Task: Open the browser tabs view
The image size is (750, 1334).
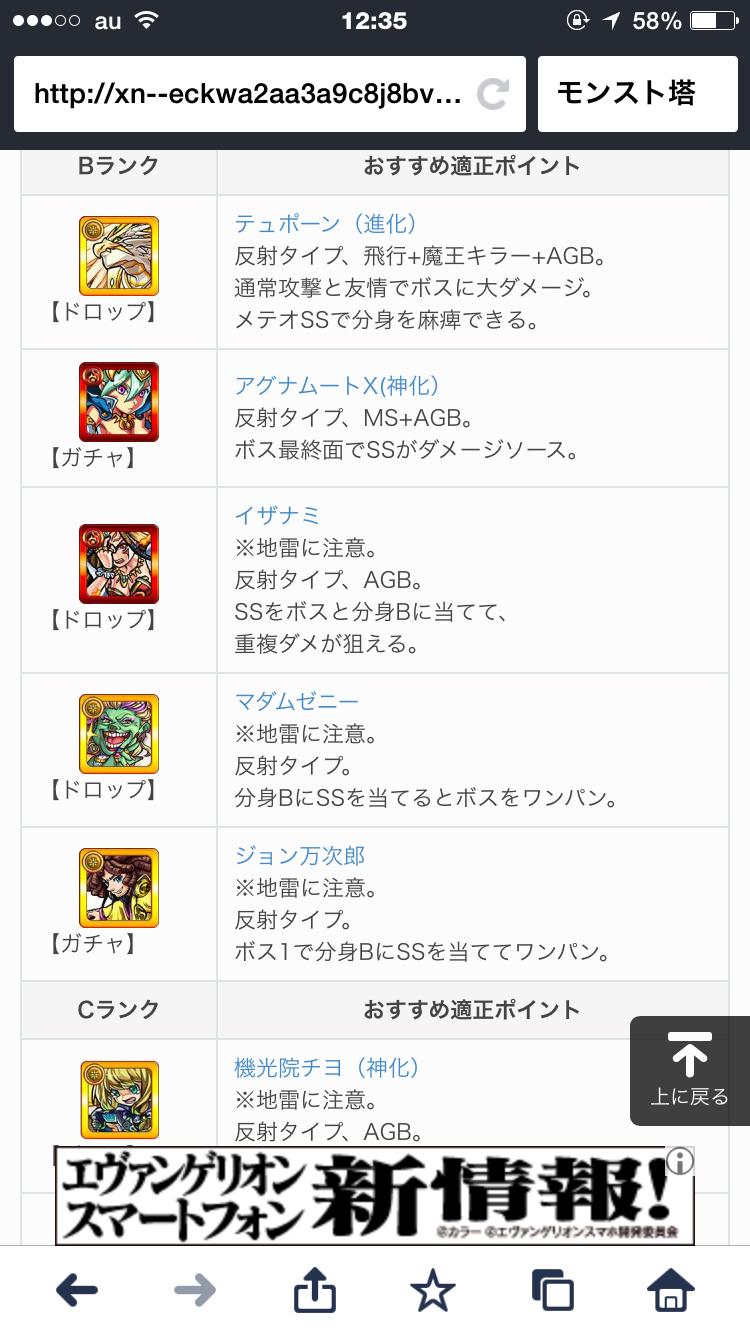Action: (552, 1291)
